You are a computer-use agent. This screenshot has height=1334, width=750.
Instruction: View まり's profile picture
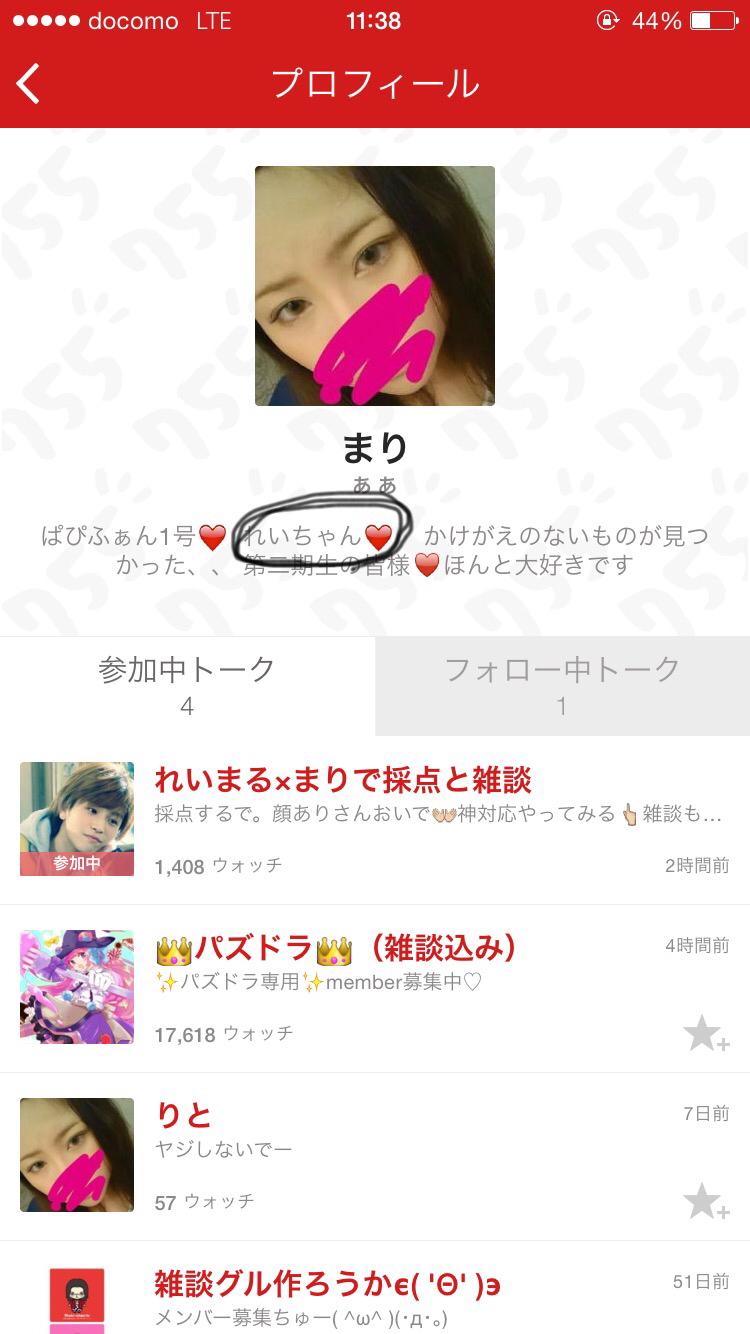click(375, 286)
